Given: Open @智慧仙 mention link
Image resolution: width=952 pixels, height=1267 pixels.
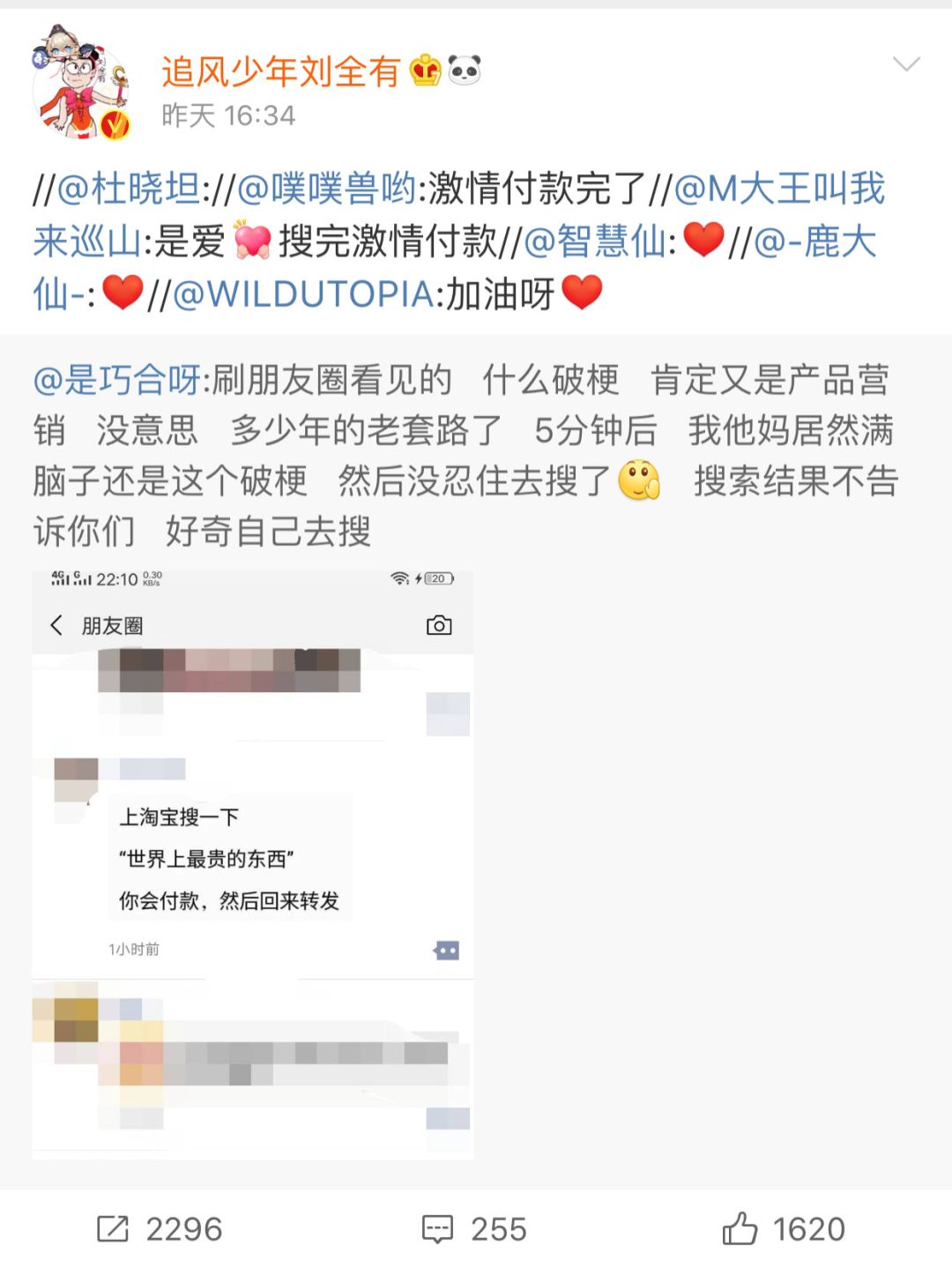Looking at the screenshot, I should coord(596,241).
